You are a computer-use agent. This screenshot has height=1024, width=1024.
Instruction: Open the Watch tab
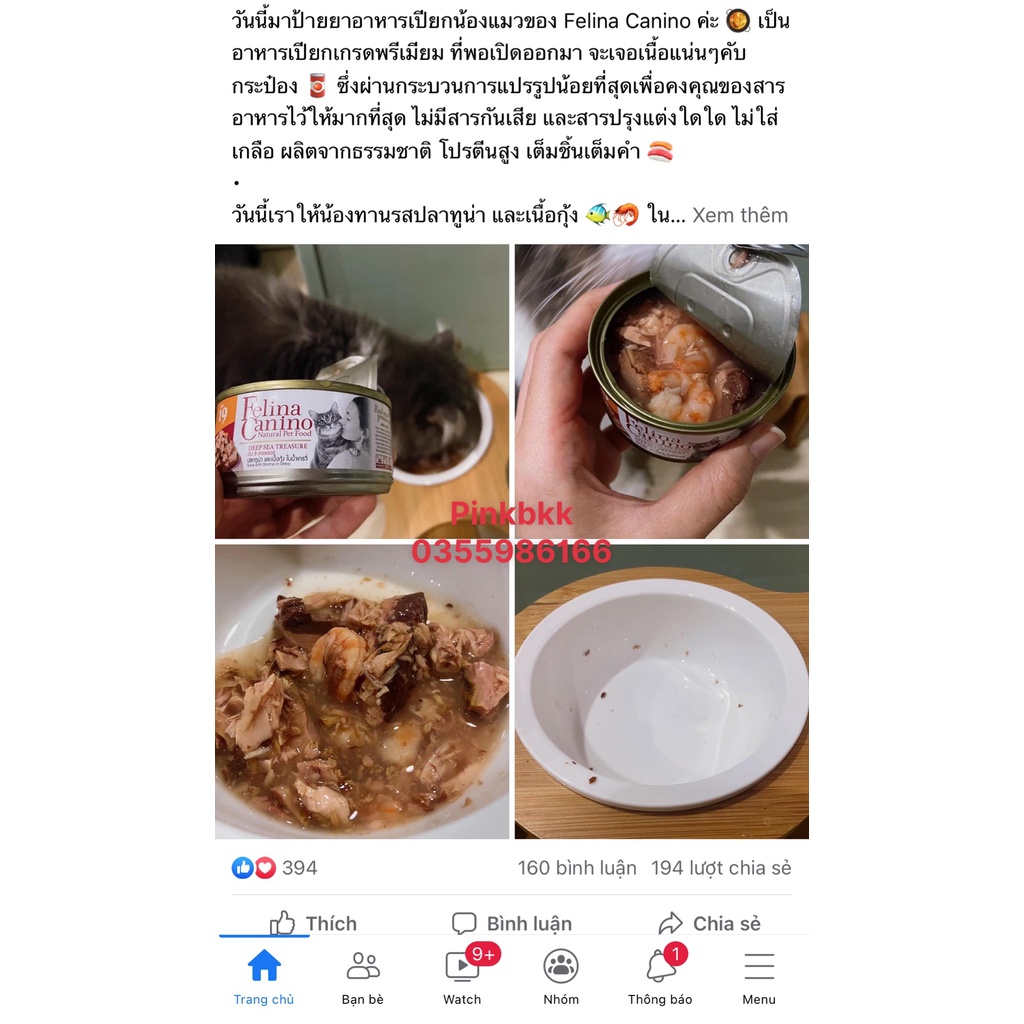point(462,977)
